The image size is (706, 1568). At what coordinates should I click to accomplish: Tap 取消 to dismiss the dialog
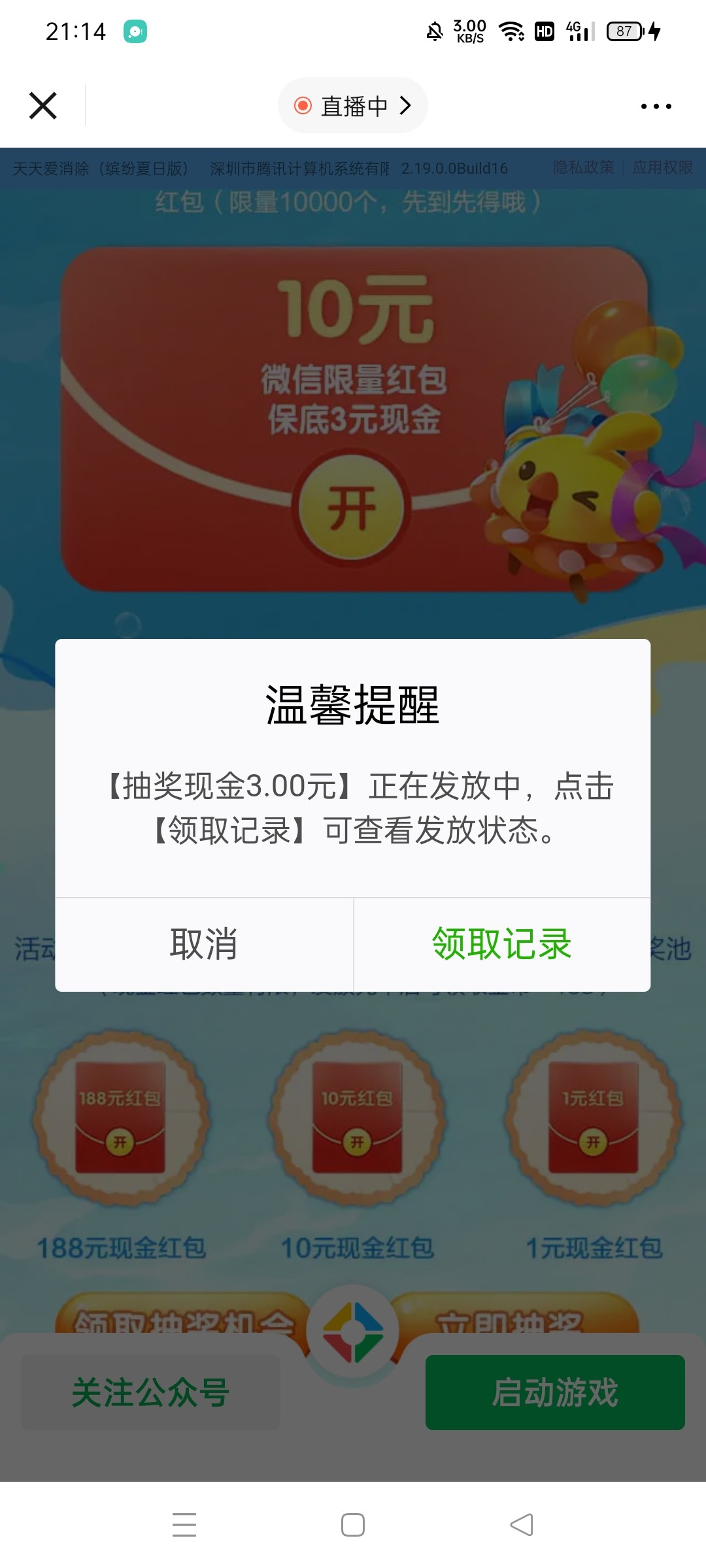point(204,944)
